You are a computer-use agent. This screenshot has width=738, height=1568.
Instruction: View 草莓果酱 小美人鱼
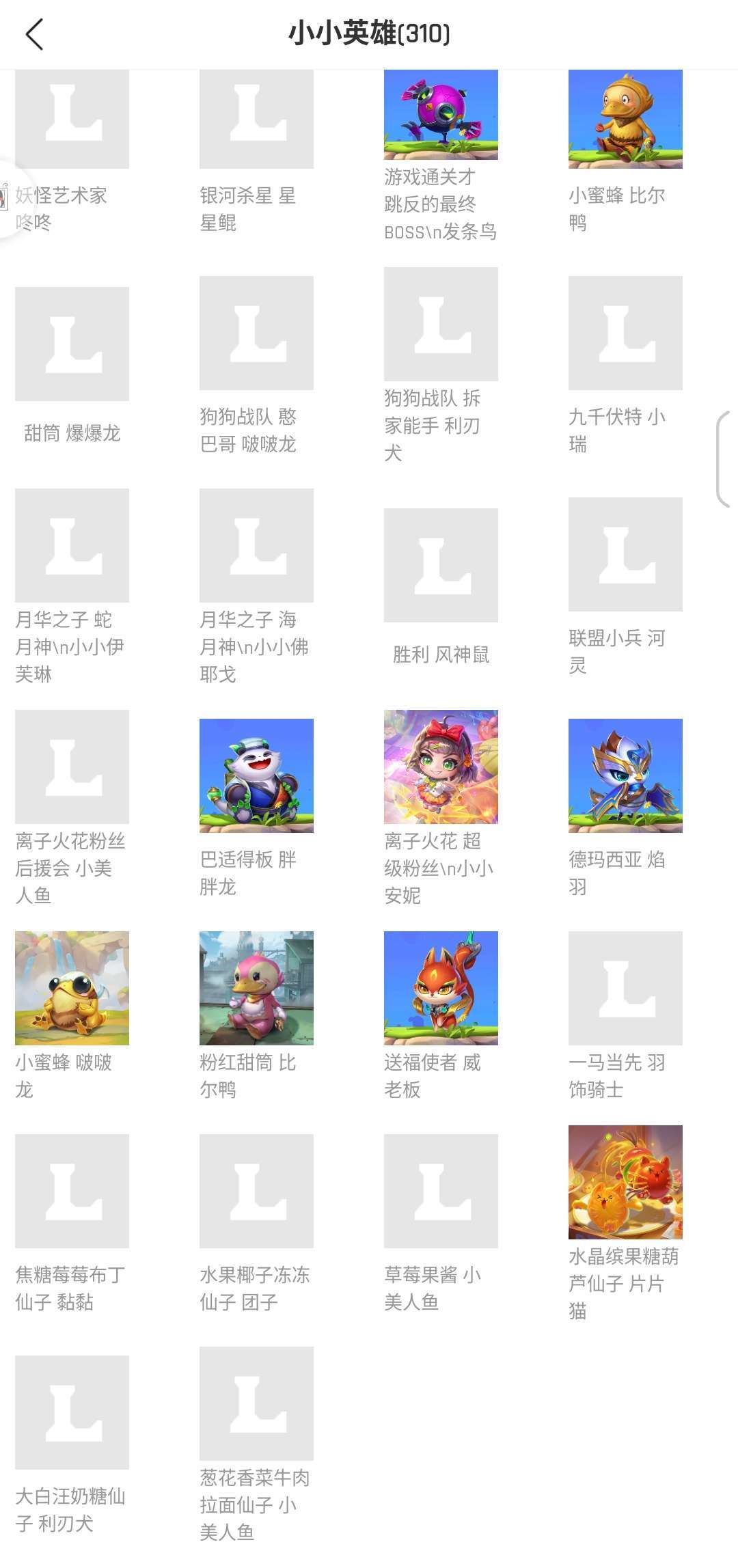pos(441,1191)
